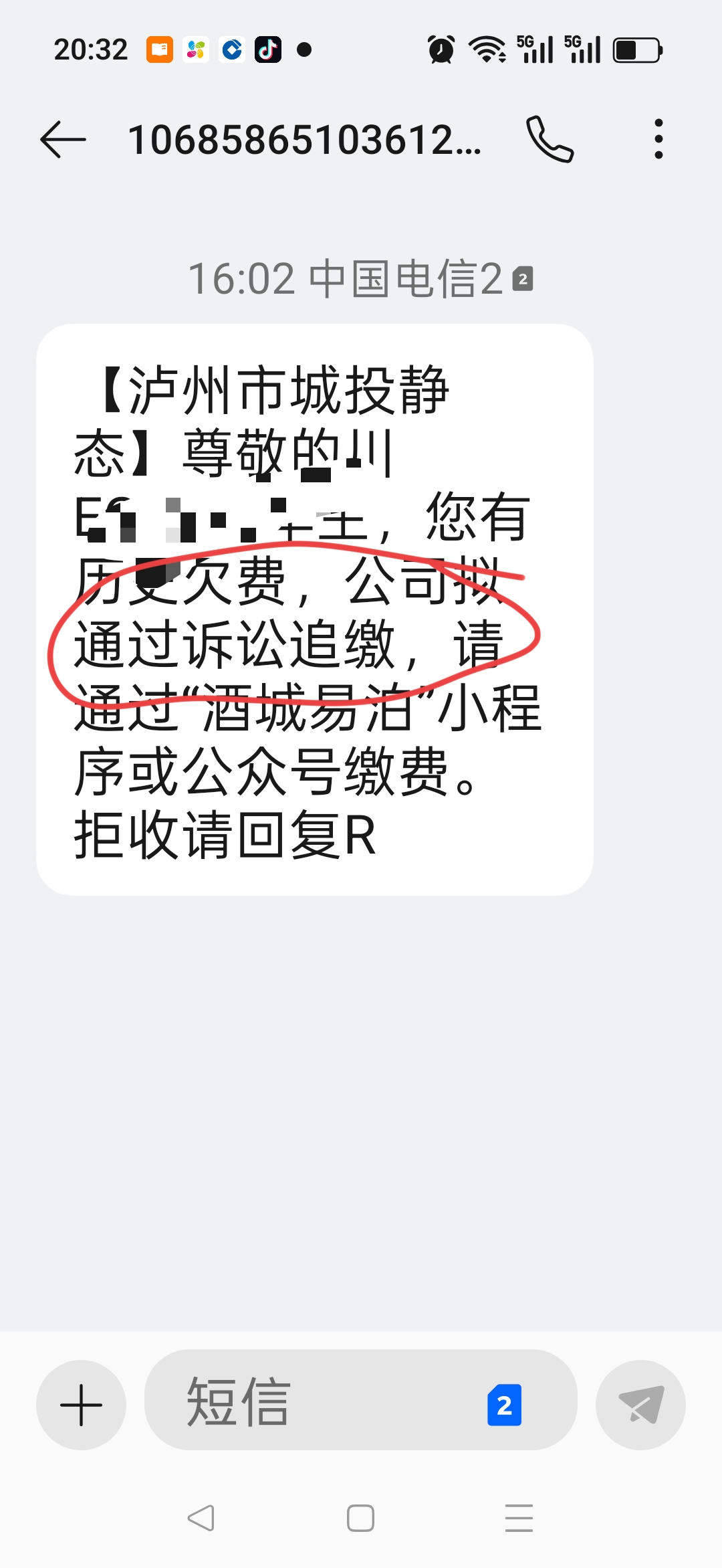The height and width of the screenshot is (1568, 722).
Task: Send the message with paper plane
Action: coord(640,1405)
